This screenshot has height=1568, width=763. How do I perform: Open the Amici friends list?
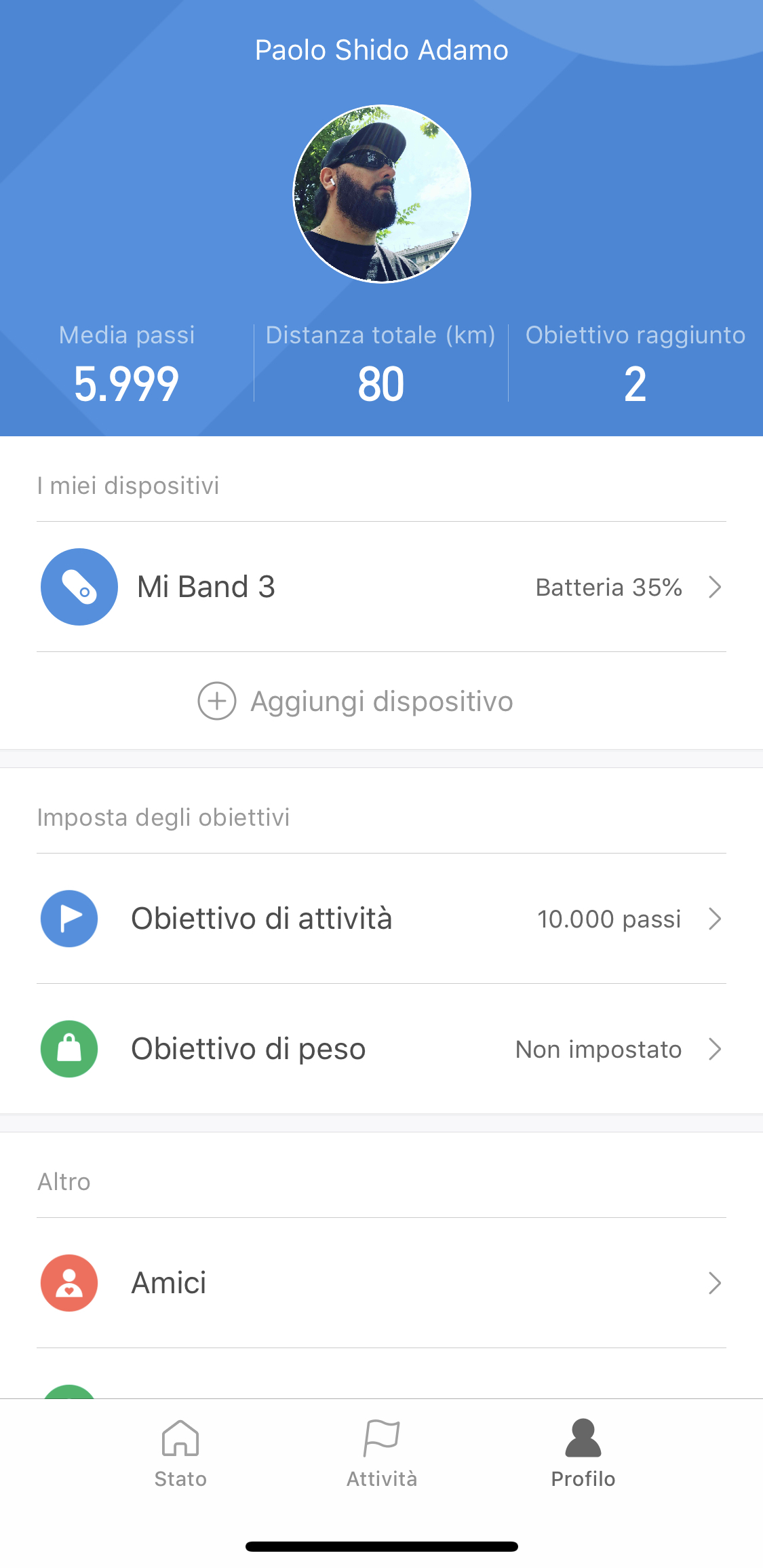(381, 1283)
